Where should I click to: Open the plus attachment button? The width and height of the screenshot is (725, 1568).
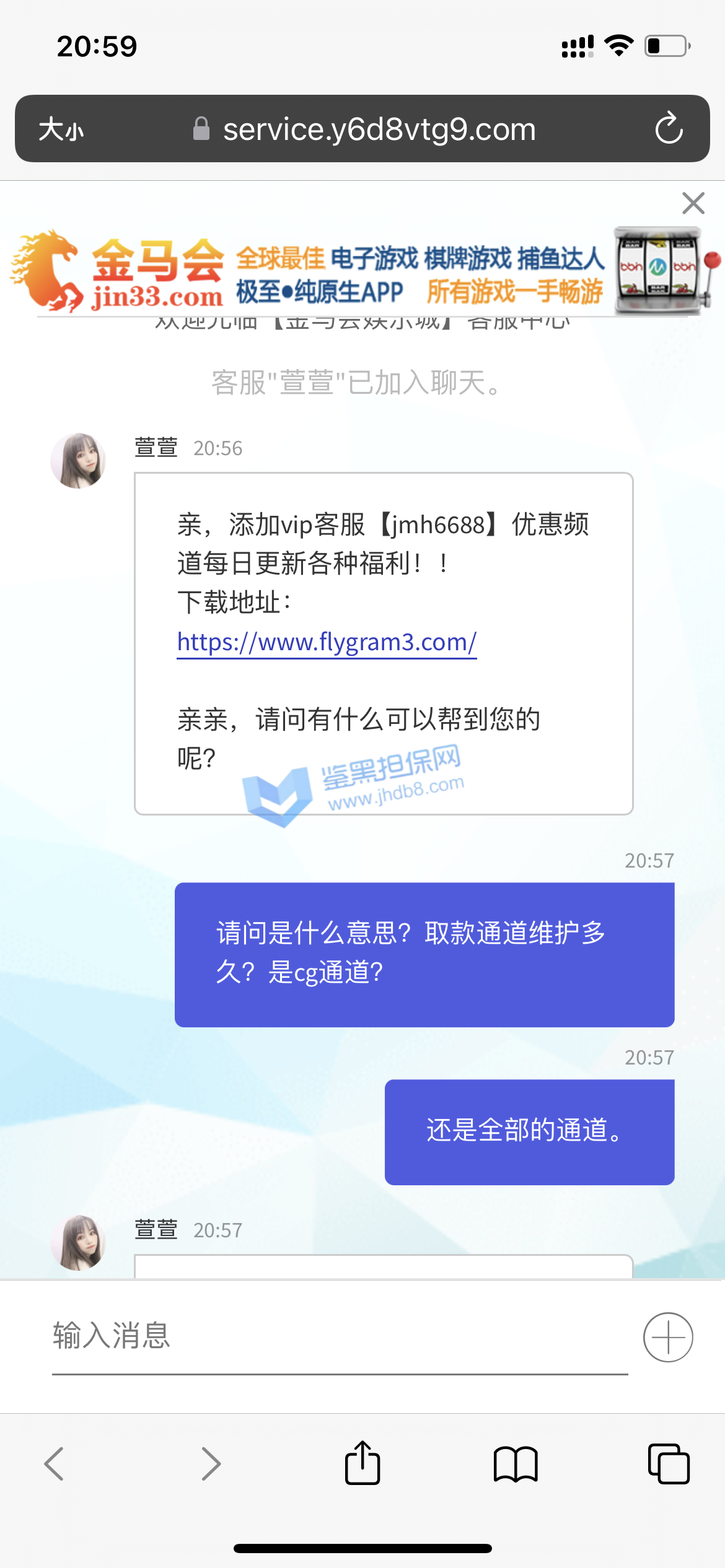667,1337
